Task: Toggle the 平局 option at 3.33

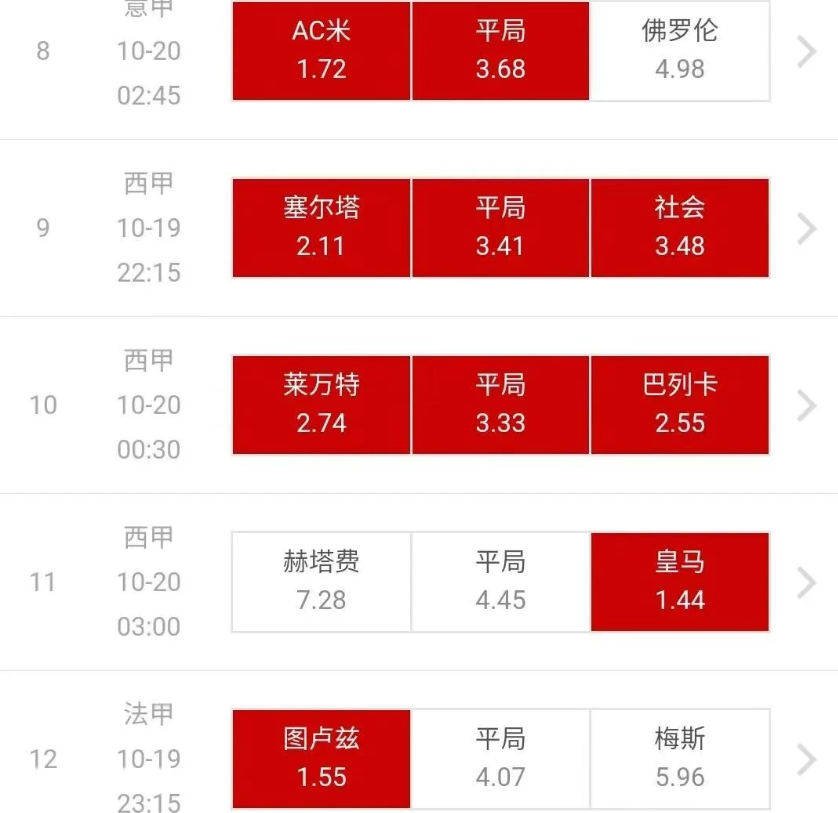Action: point(500,405)
